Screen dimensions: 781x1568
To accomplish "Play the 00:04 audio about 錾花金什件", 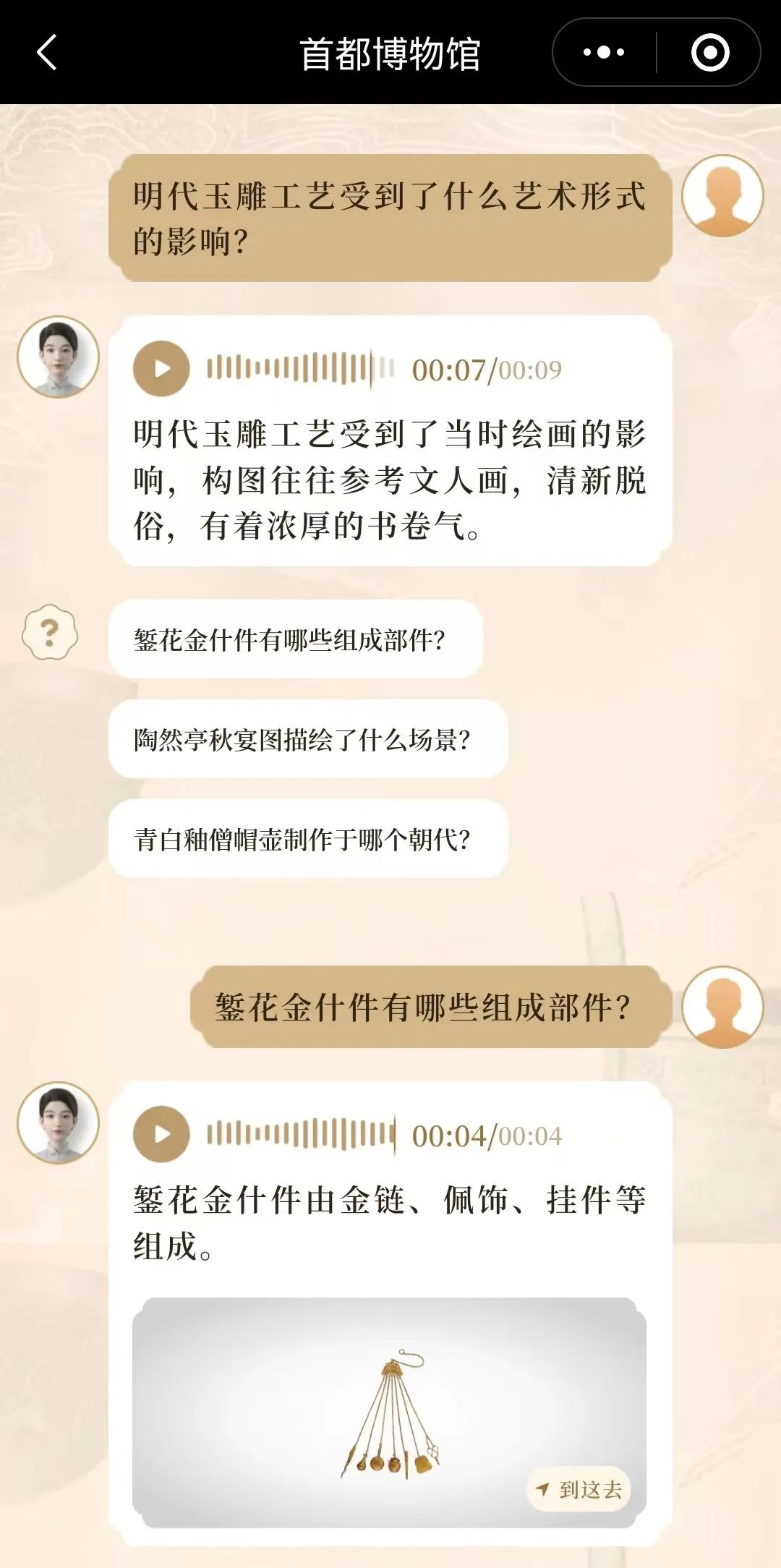I will tap(161, 1134).
